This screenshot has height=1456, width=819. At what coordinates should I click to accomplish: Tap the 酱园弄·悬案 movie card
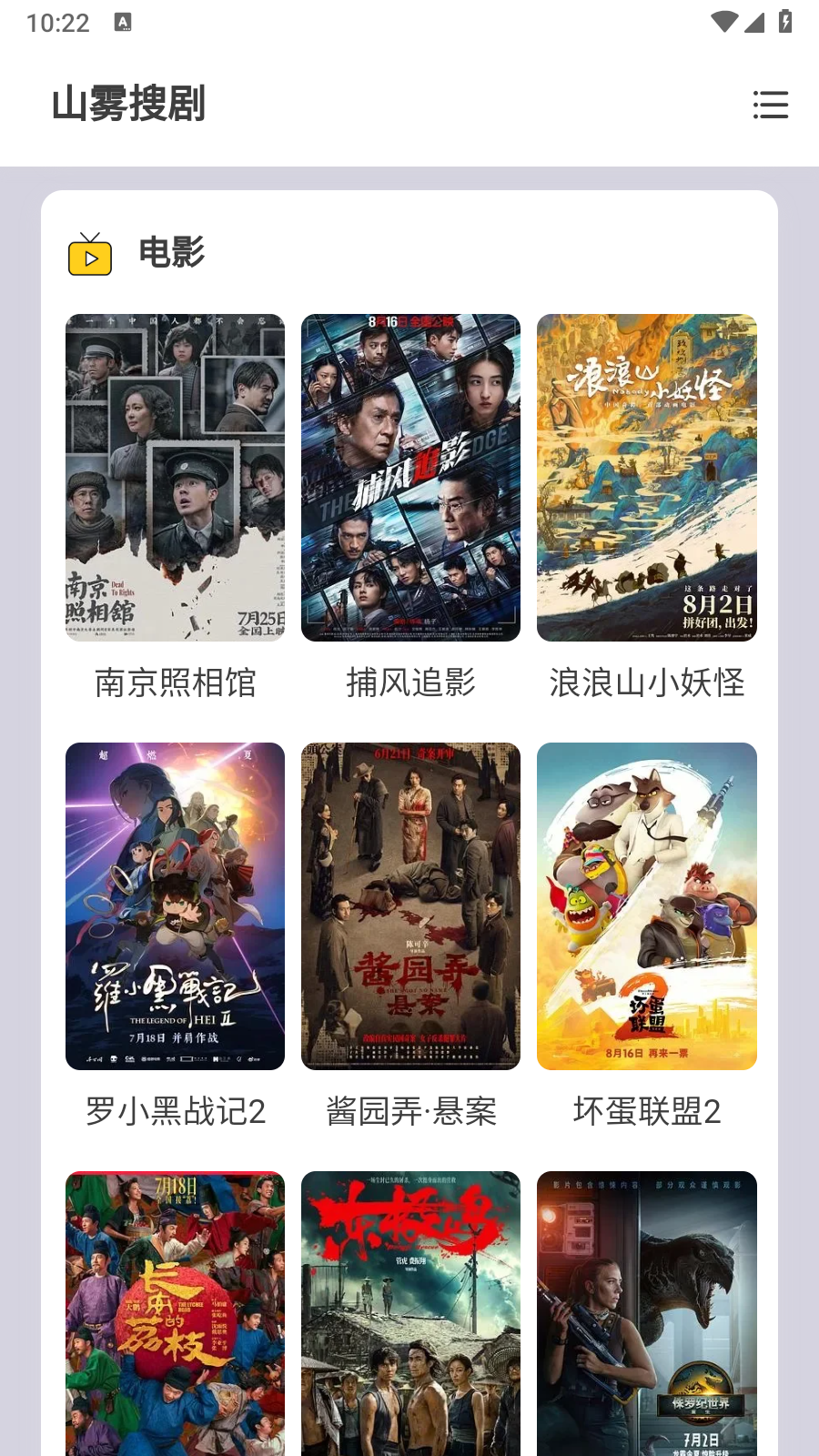410,906
